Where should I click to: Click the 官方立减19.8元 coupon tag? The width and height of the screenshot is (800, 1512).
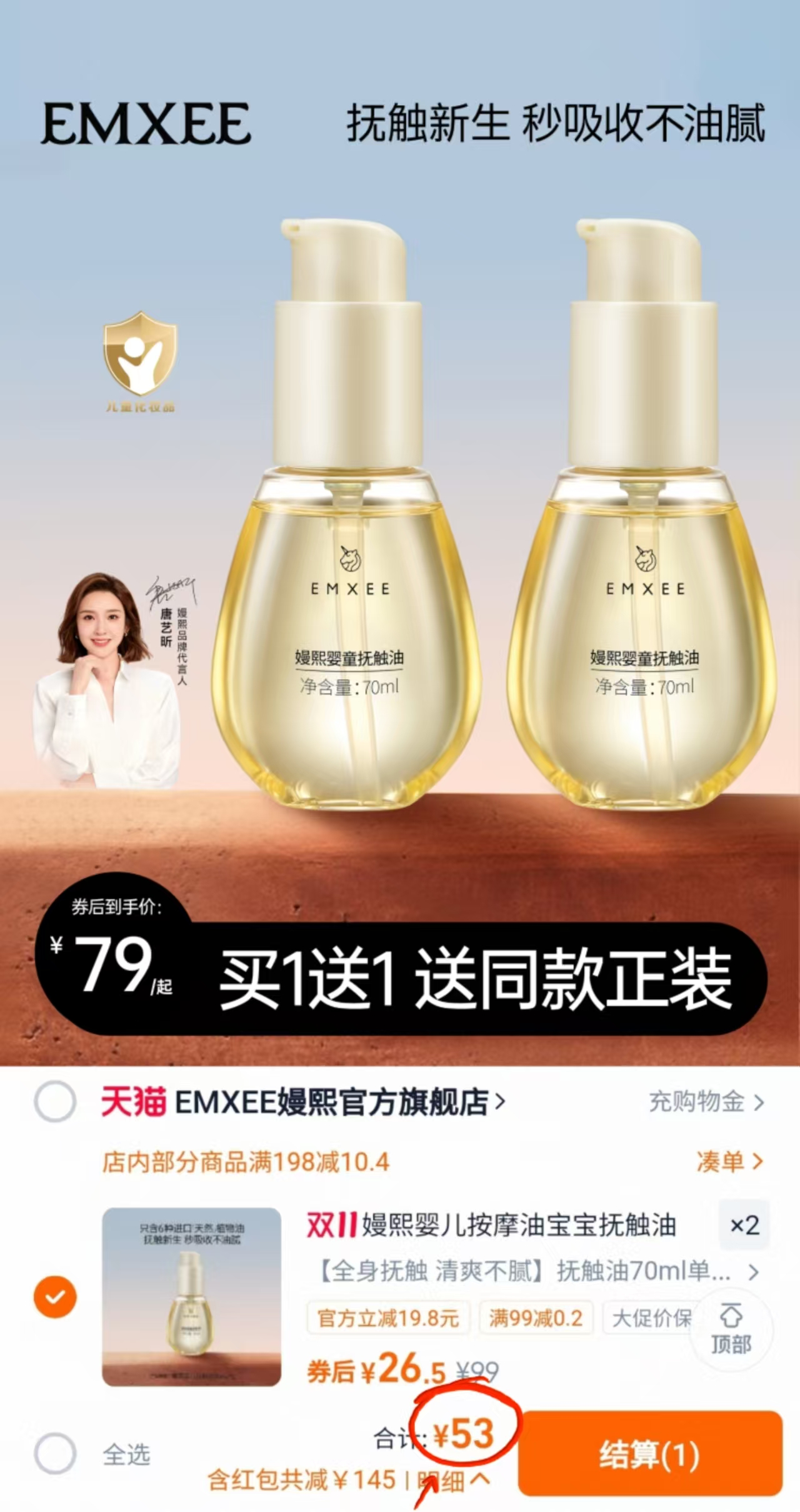387,1317
